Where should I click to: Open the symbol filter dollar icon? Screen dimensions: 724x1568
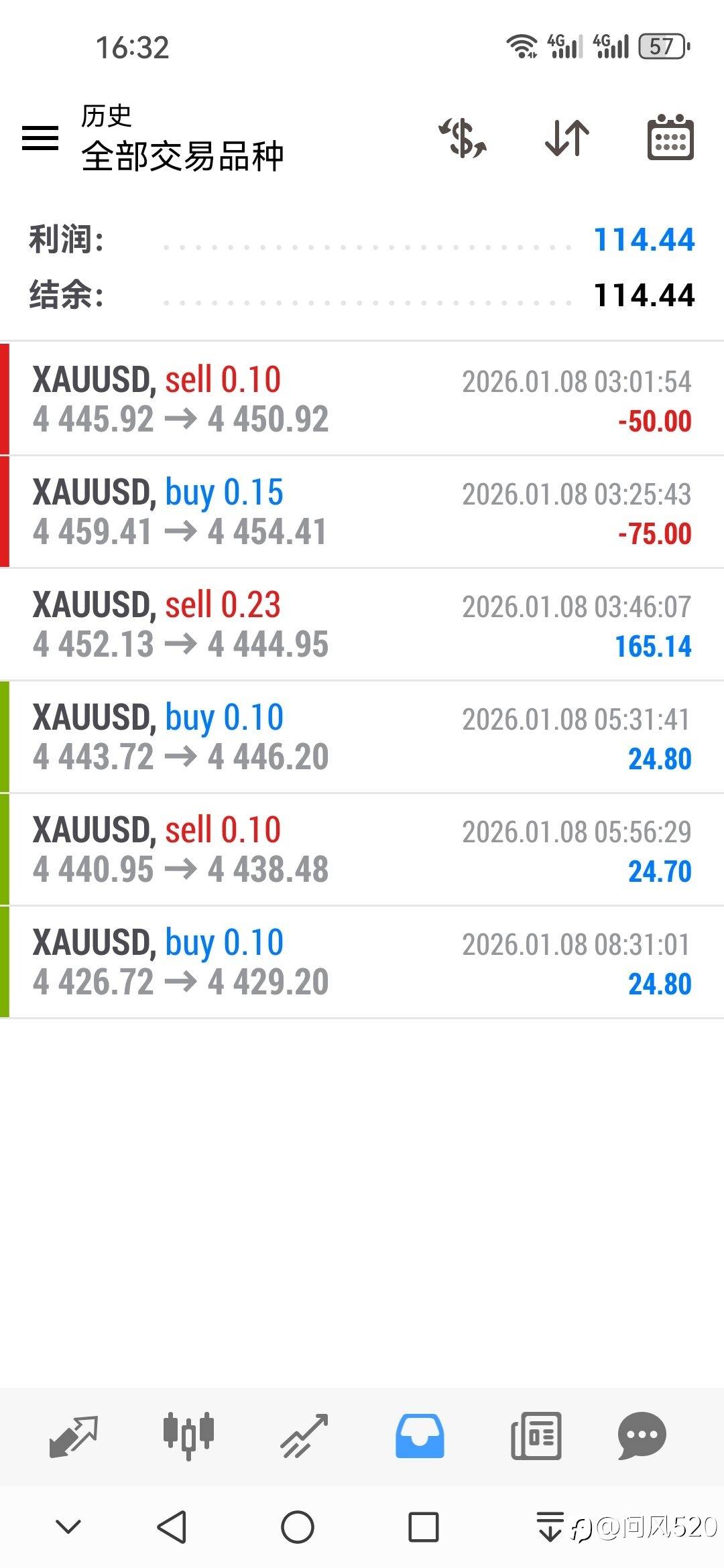point(463,138)
